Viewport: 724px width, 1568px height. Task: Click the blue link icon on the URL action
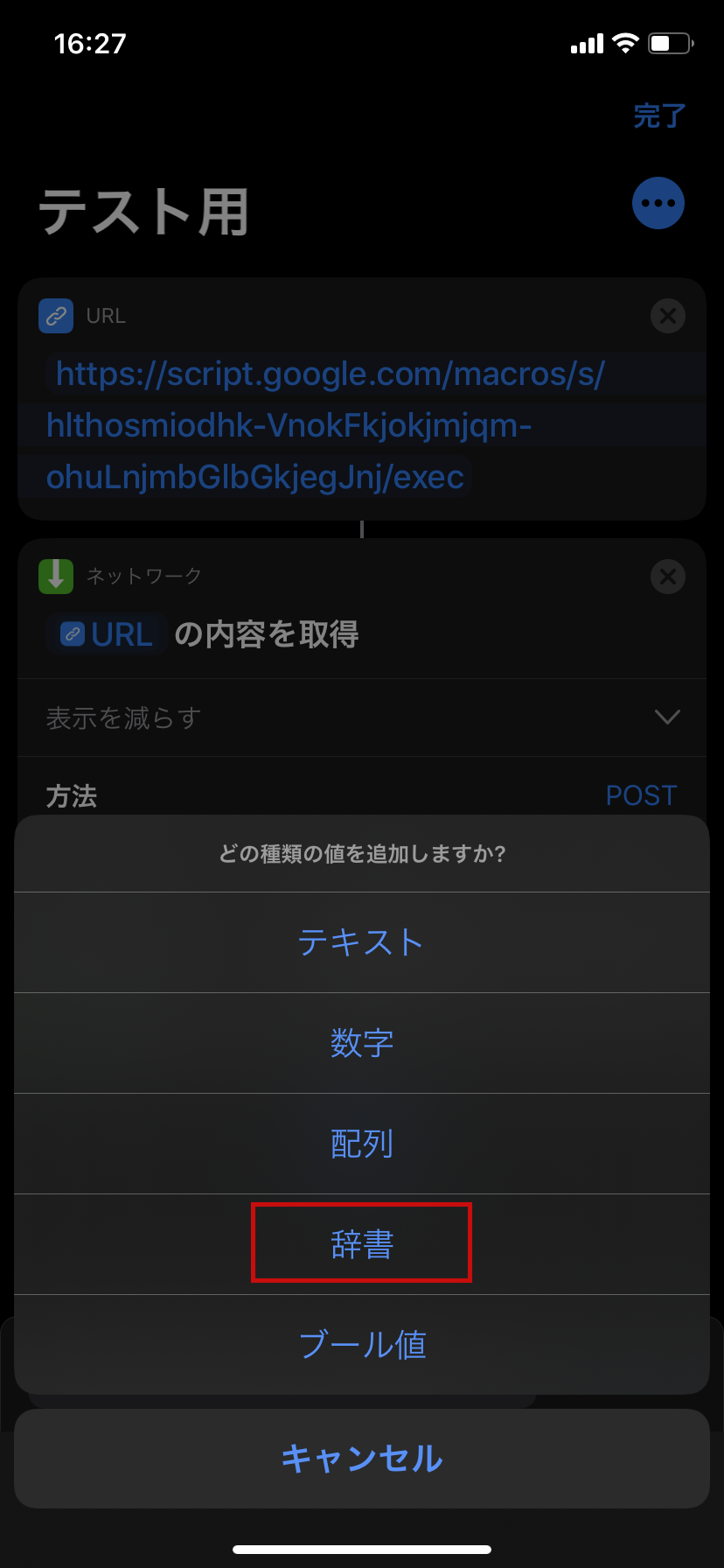tap(55, 316)
